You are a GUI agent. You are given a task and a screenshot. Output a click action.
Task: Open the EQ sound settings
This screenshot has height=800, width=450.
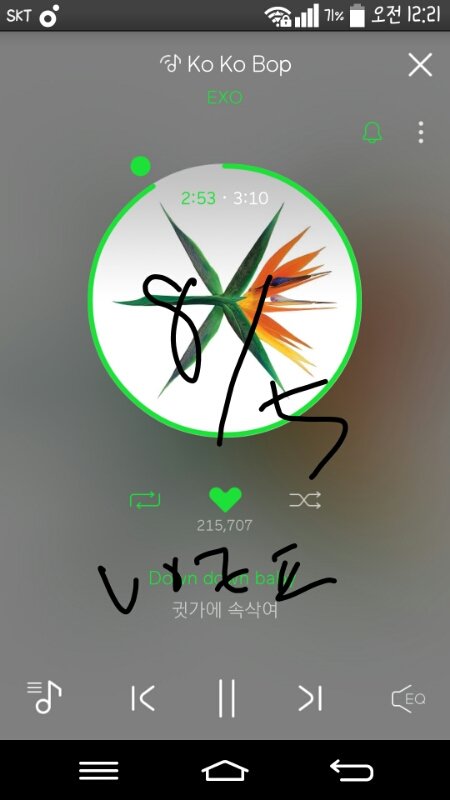tap(408, 698)
